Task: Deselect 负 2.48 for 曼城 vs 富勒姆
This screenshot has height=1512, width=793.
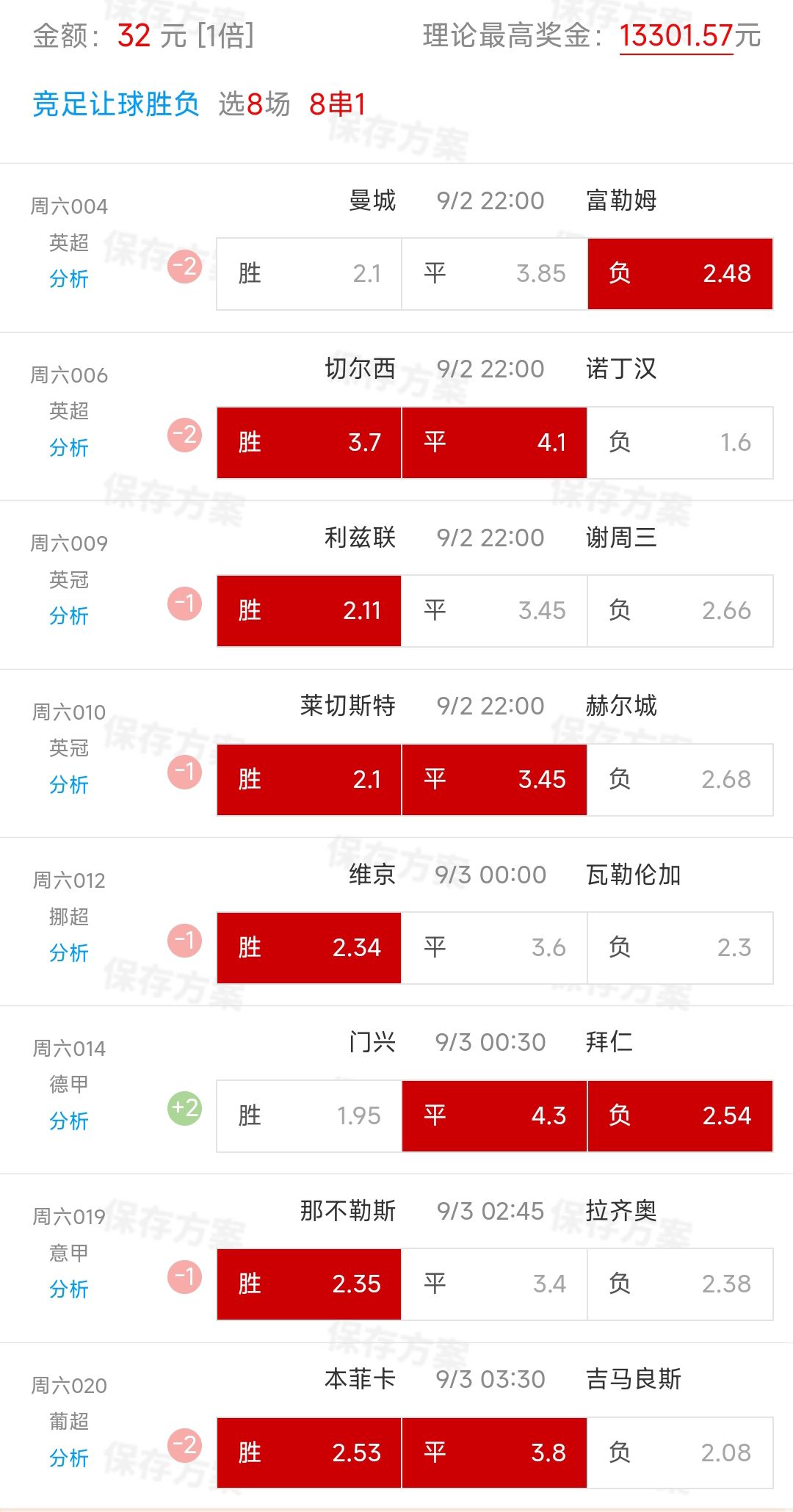Action: click(x=680, y=274)
